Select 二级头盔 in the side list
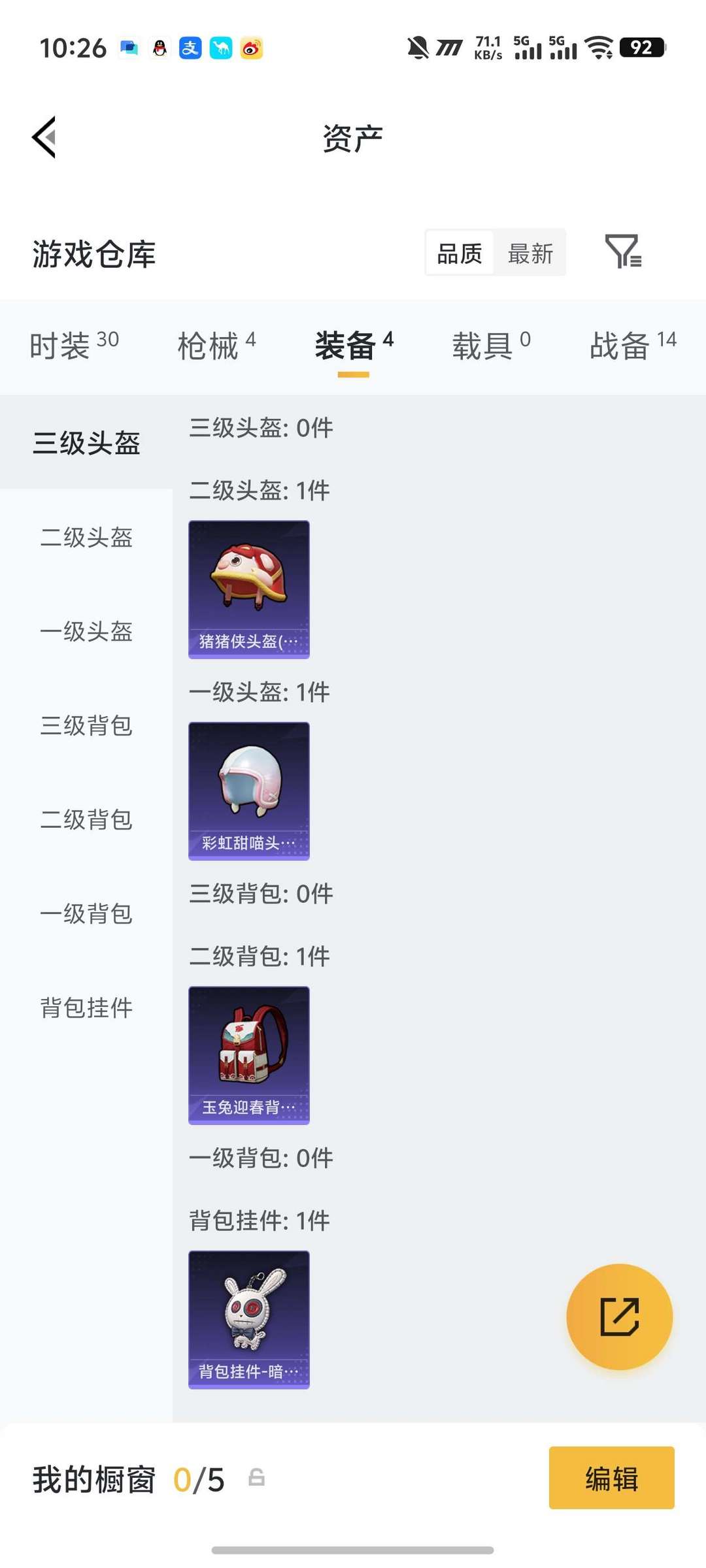The width and height of the screenshot is (706, 1568). point(86,538)
